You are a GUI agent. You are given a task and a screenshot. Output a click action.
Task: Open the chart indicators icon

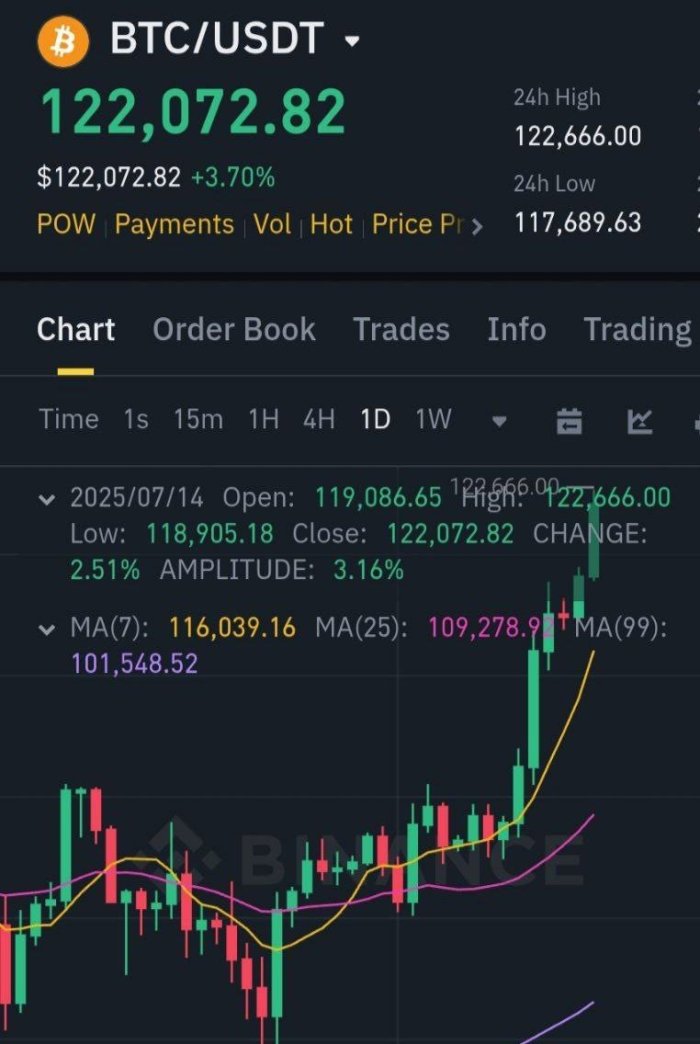(x=640, y=421)
